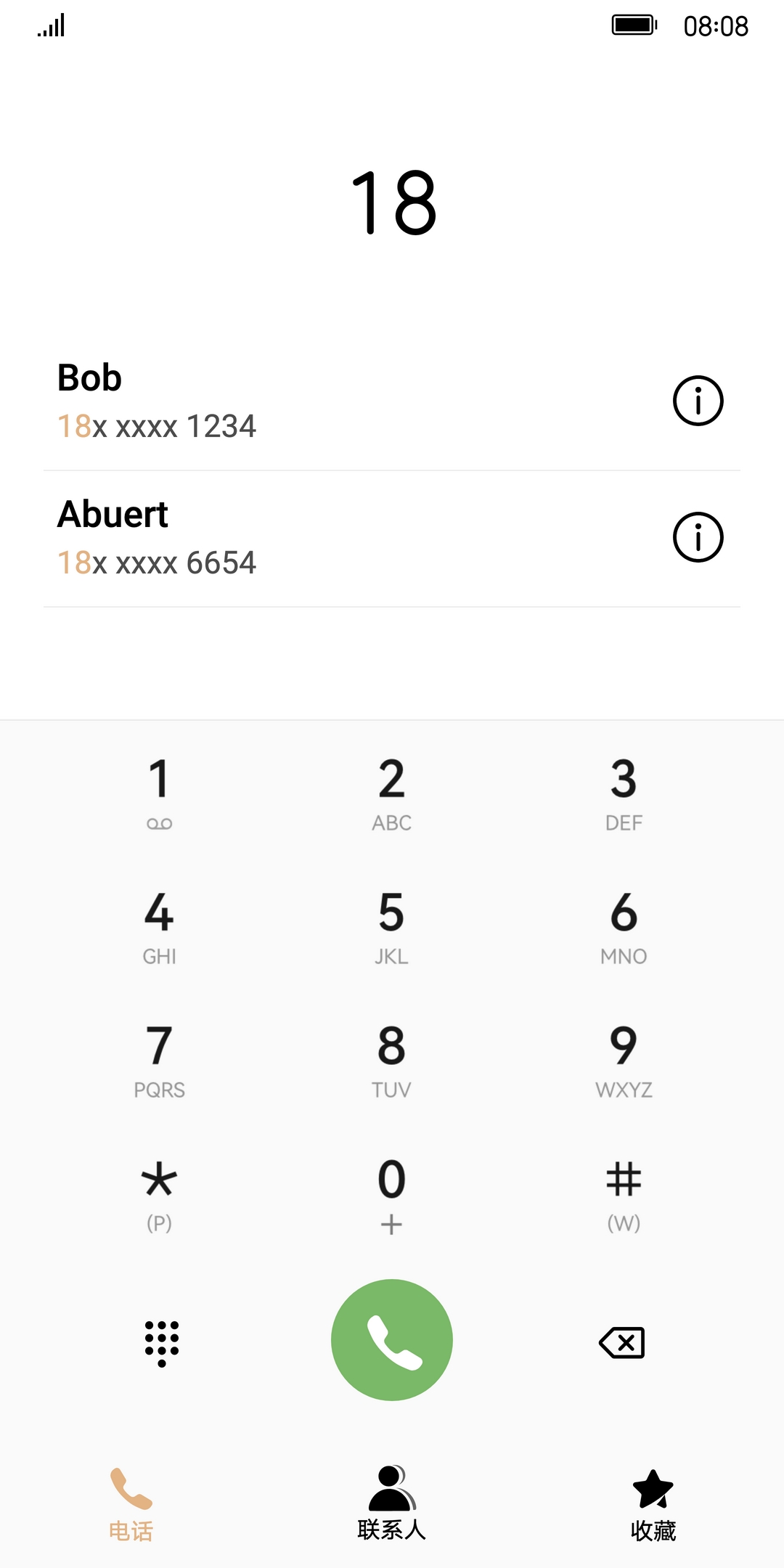
Task: Open info details for Abuert
Action: pos(698,537)
